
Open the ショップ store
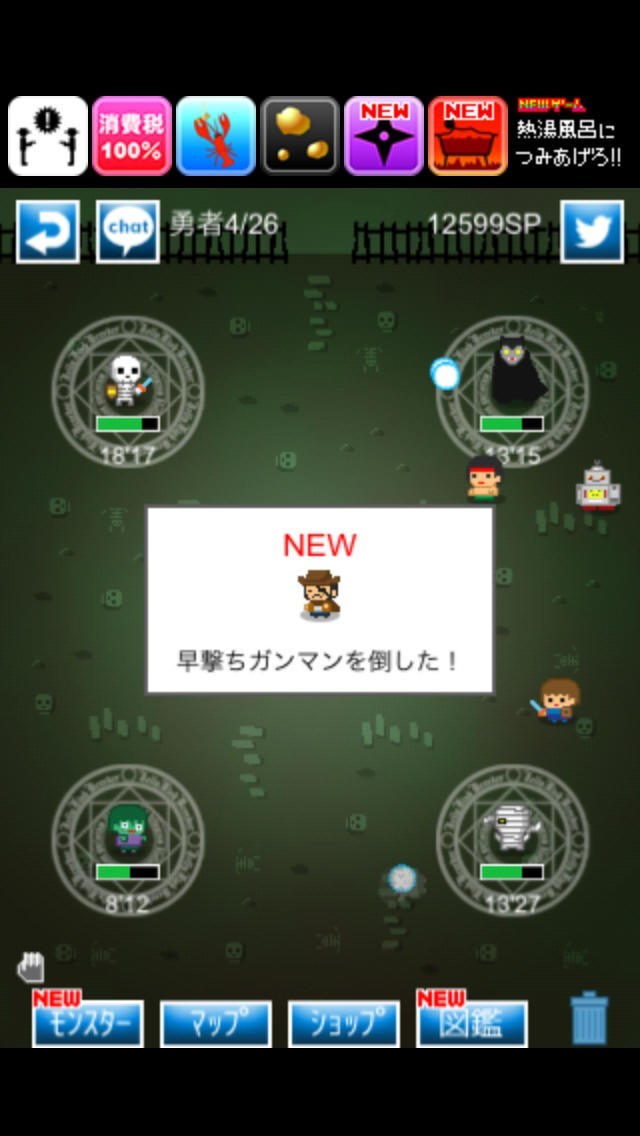(344, 1023)
